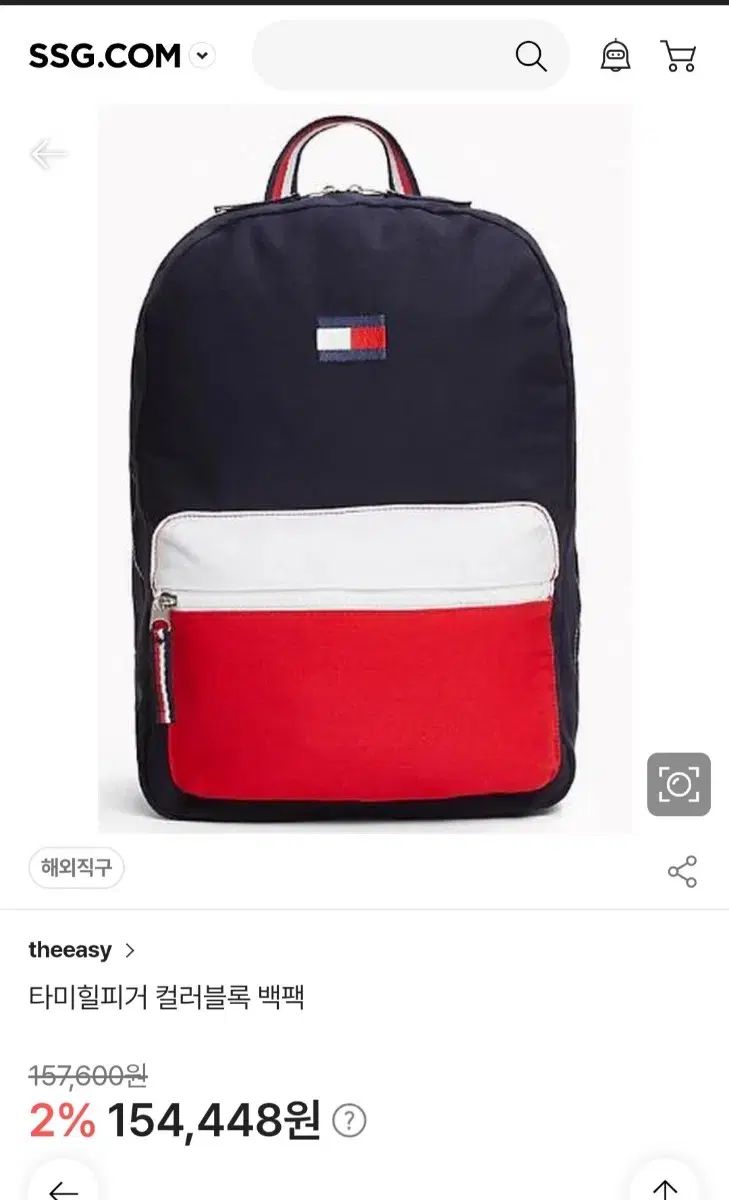This screenshot has width=729, height=1200.
Task: Open the shopping cart
Action: coord(678,56)
